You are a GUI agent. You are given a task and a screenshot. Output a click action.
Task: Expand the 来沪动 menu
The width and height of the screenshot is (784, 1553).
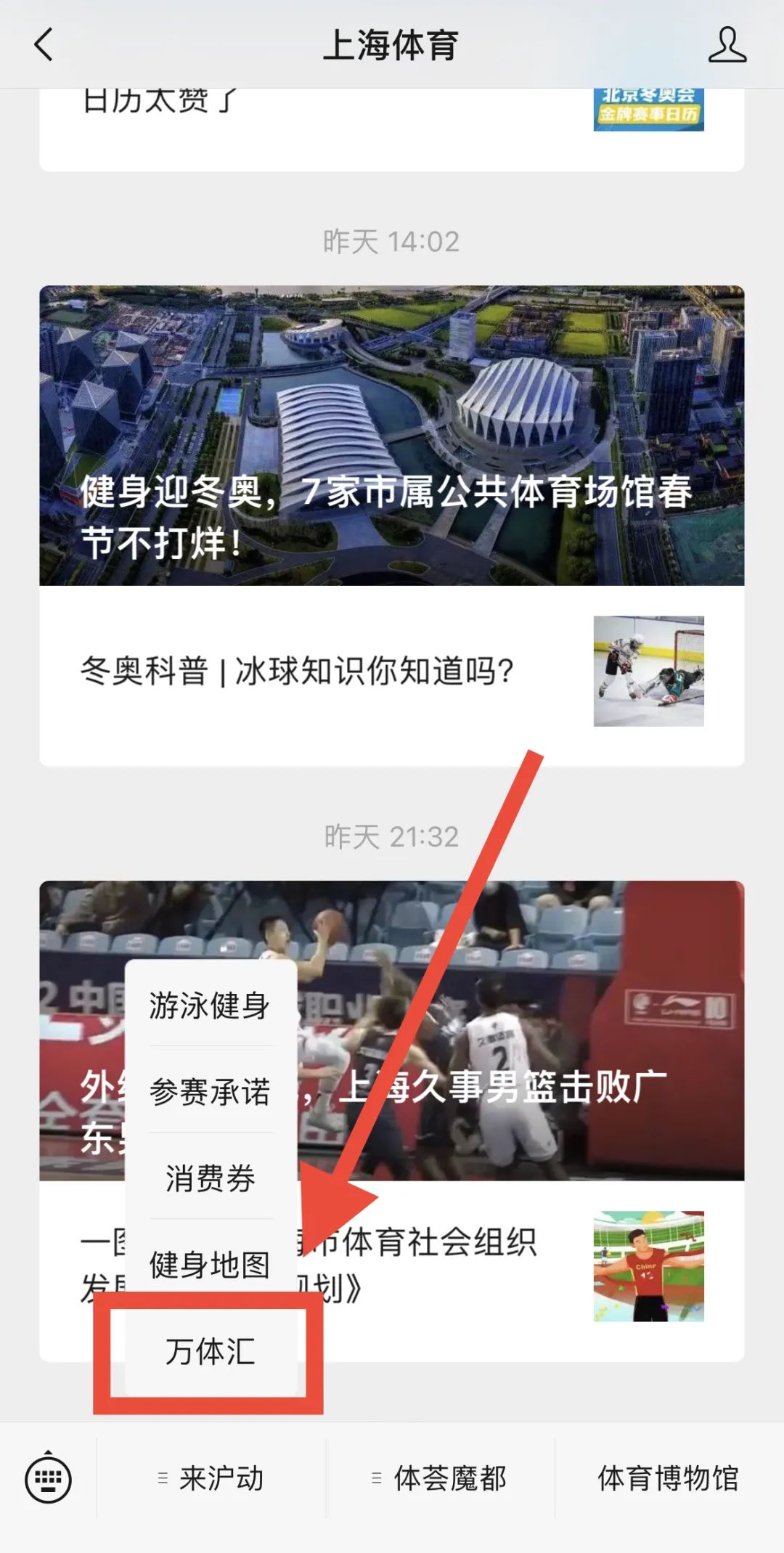coord(211,1478)
